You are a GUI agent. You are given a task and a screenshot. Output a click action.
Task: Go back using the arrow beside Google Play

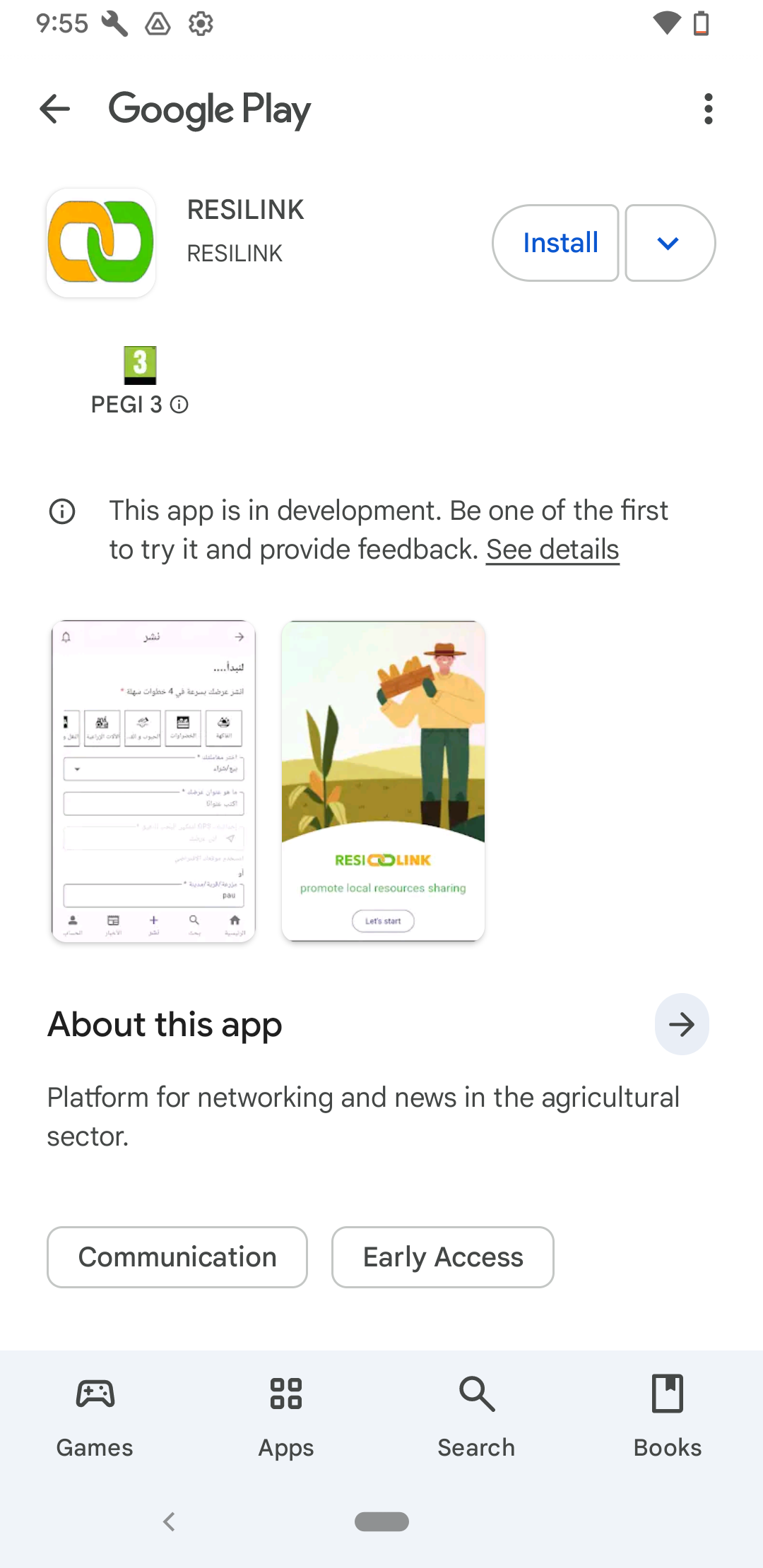click(x=55, y=109)
